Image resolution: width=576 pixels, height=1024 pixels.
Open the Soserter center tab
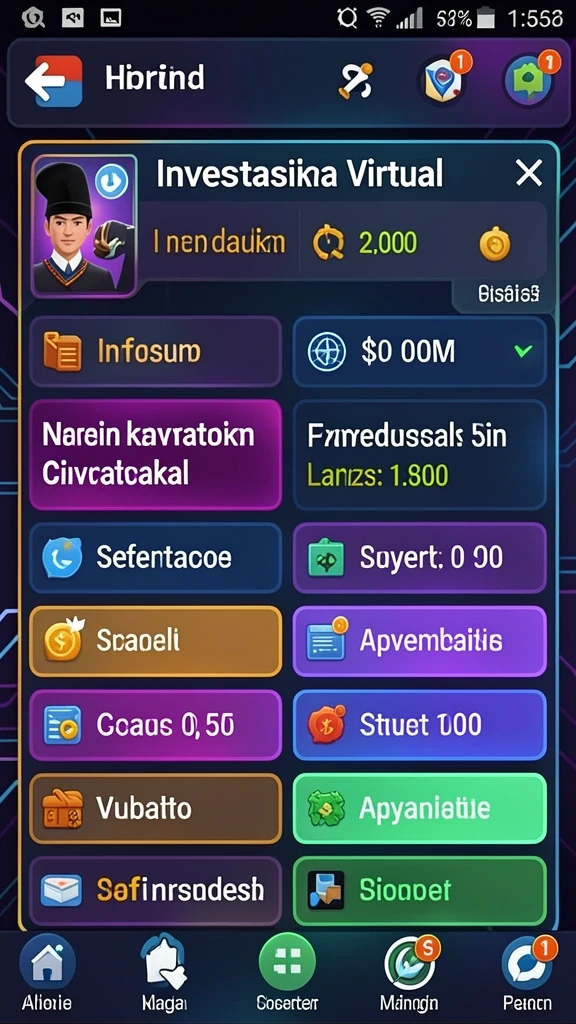[x=287, y=974]
